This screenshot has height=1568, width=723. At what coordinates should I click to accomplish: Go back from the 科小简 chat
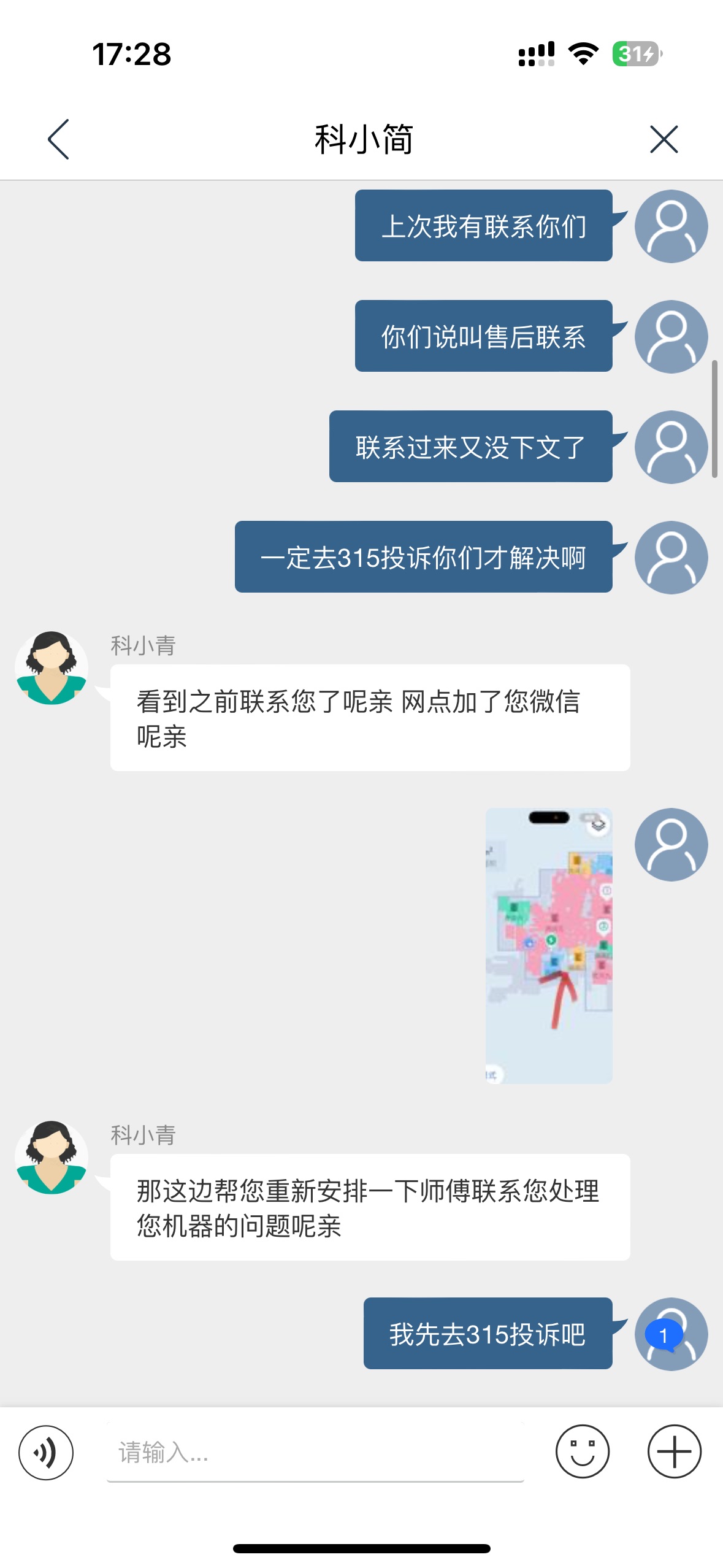(59, 139)
